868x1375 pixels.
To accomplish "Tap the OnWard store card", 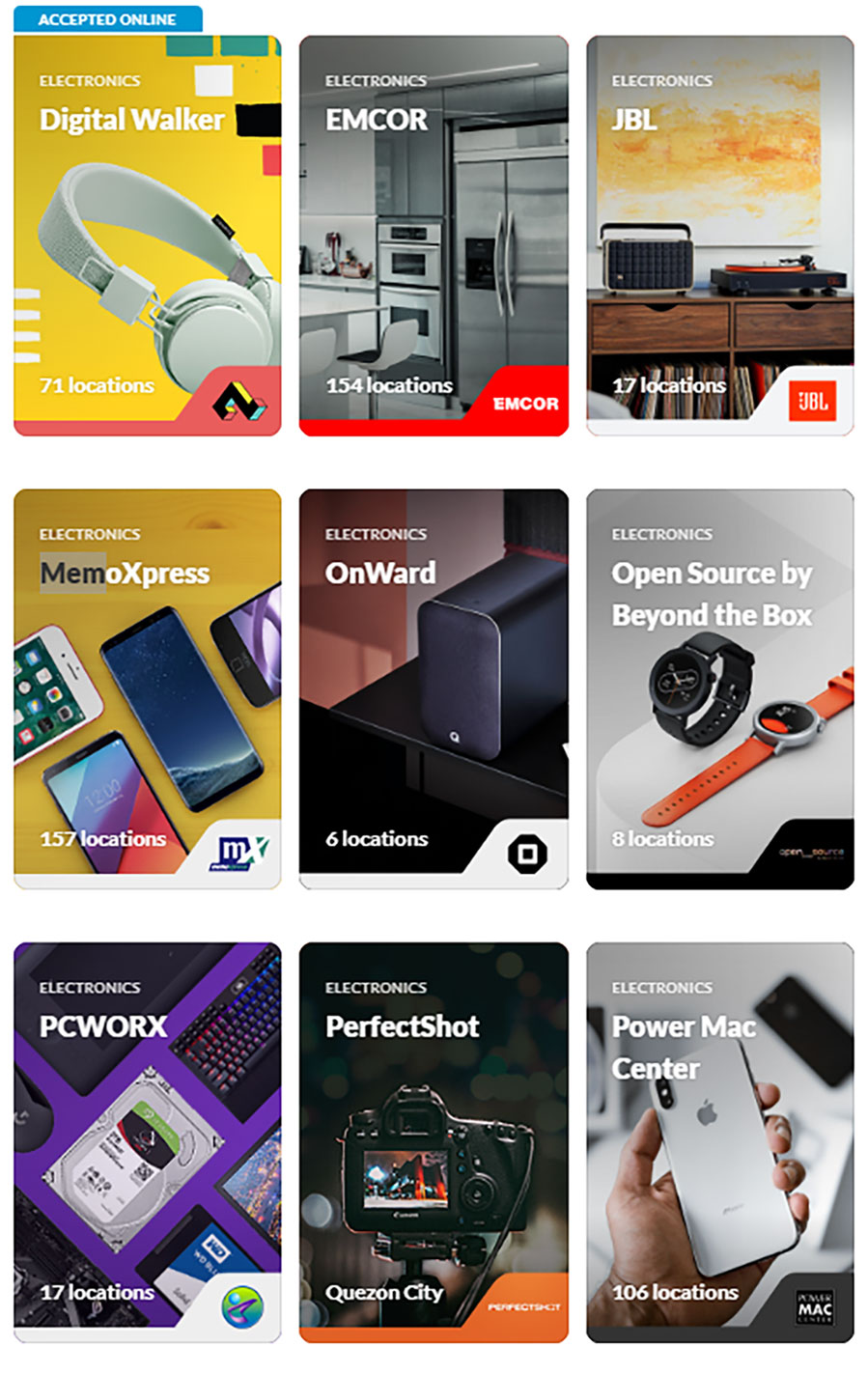I will click(x=433, y=689).
